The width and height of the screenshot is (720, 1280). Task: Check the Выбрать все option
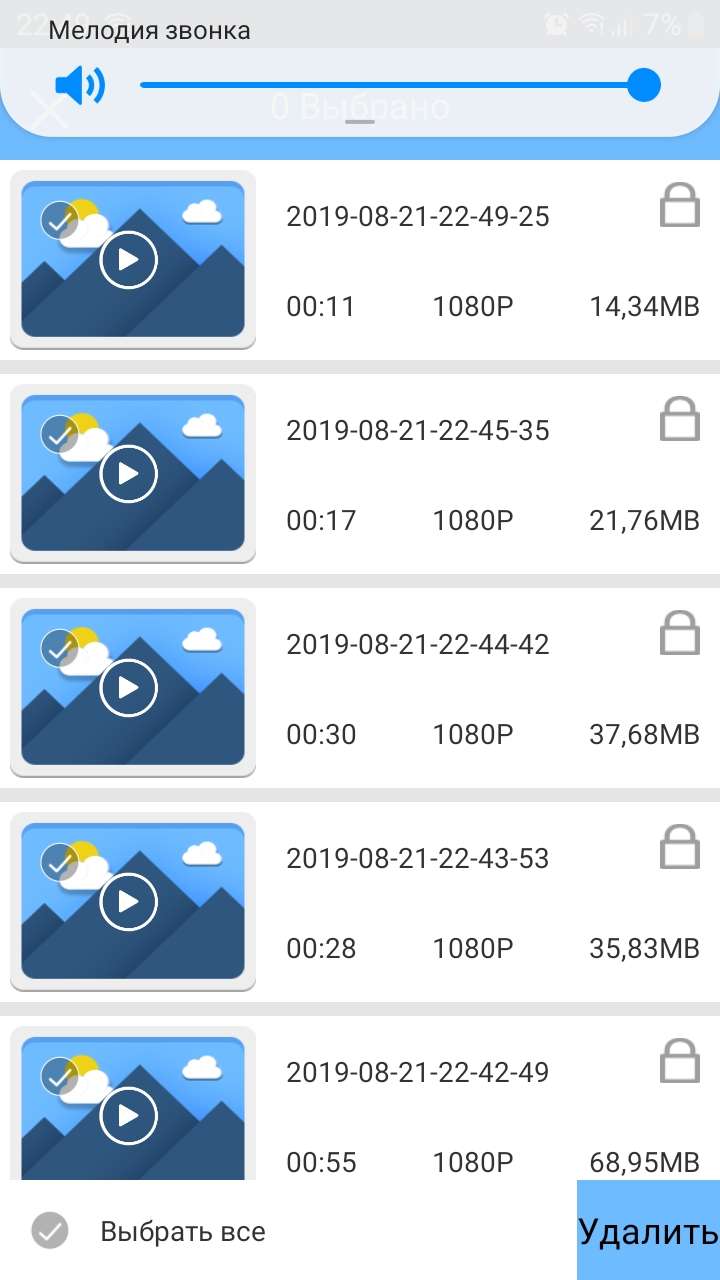49,1231
